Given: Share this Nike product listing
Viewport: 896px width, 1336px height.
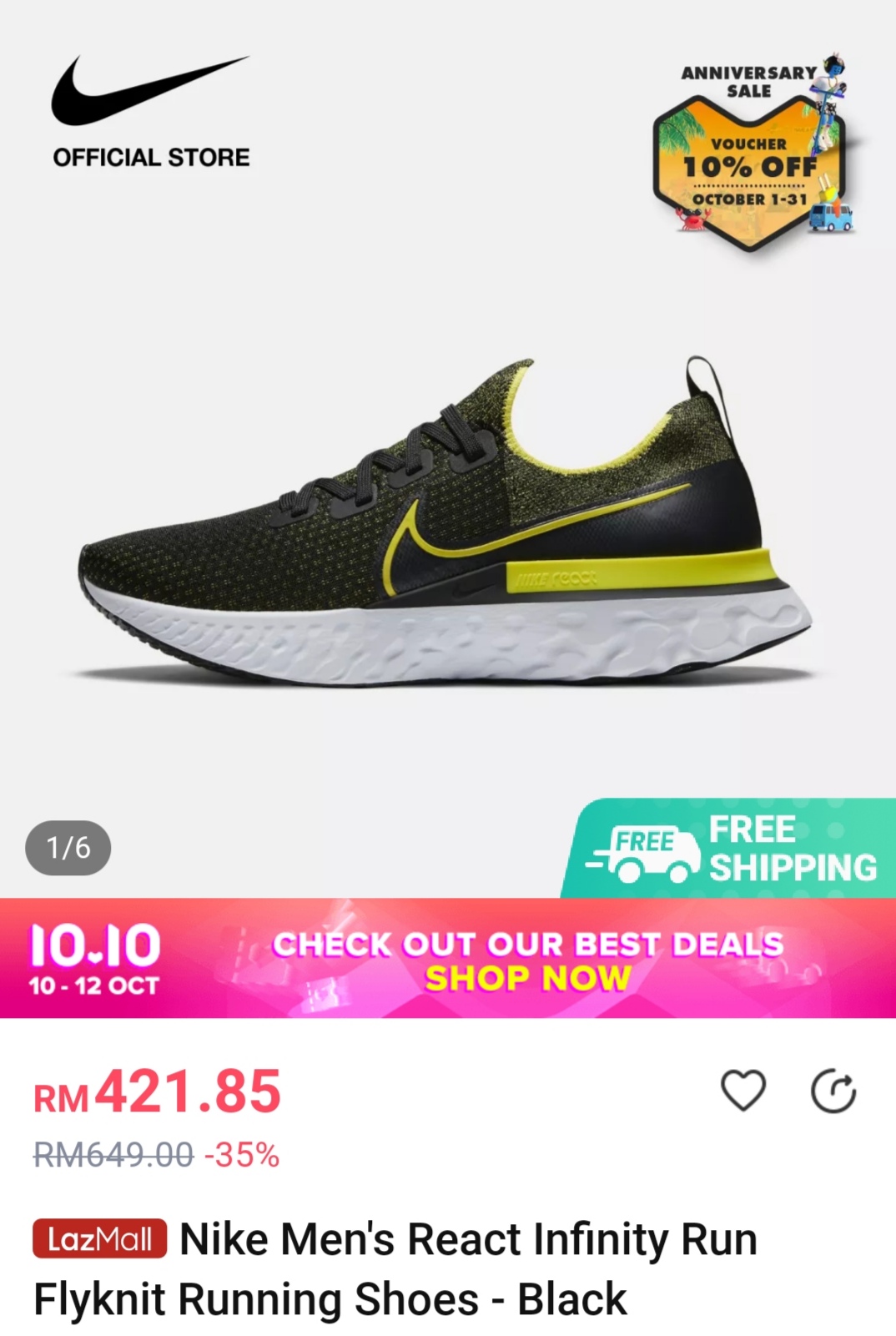Looking at the screenshot, I should point(833,1091).
